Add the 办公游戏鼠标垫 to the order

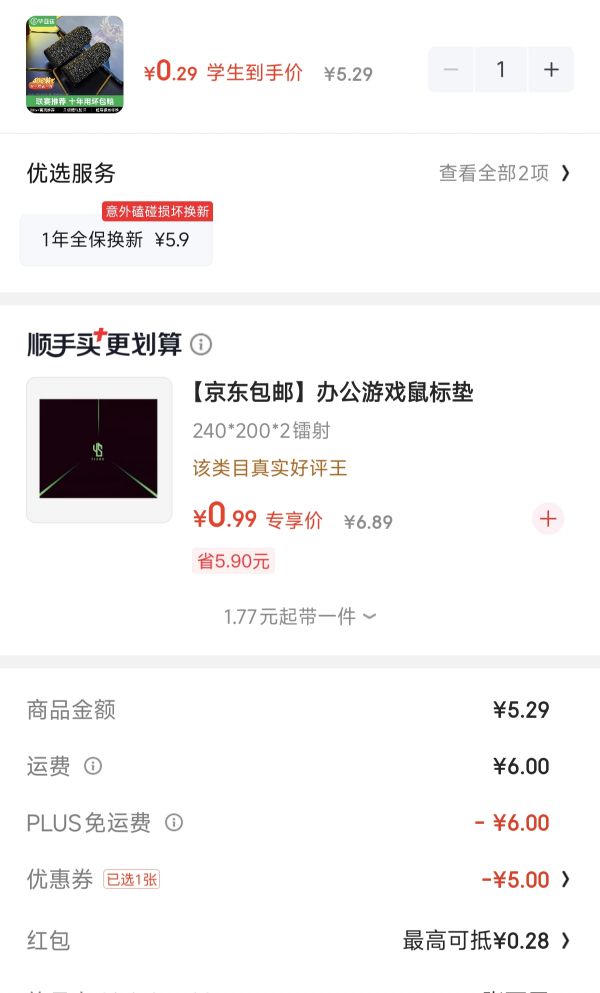[547, 519]
